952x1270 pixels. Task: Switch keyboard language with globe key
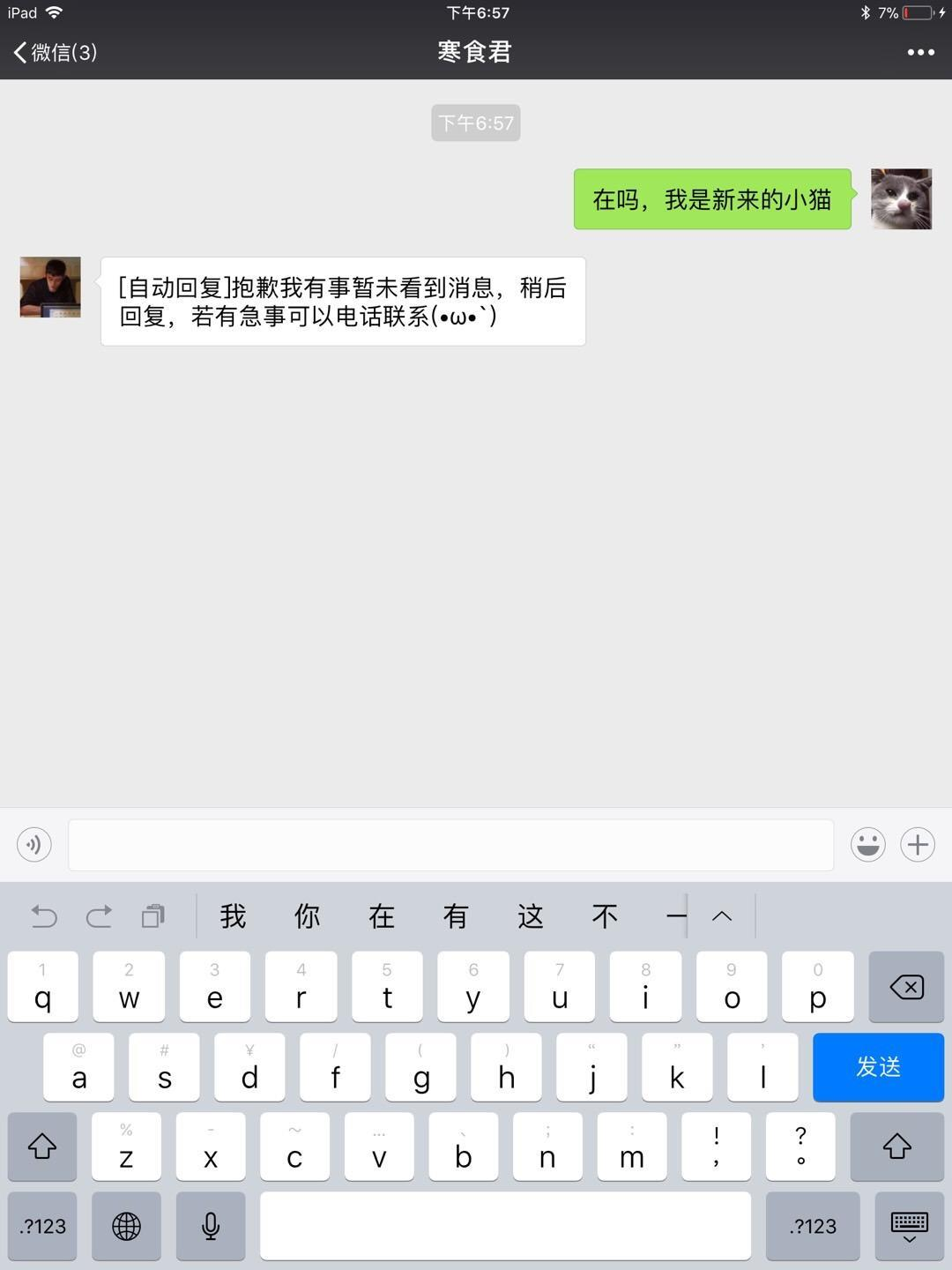[x=126, y=1226]
